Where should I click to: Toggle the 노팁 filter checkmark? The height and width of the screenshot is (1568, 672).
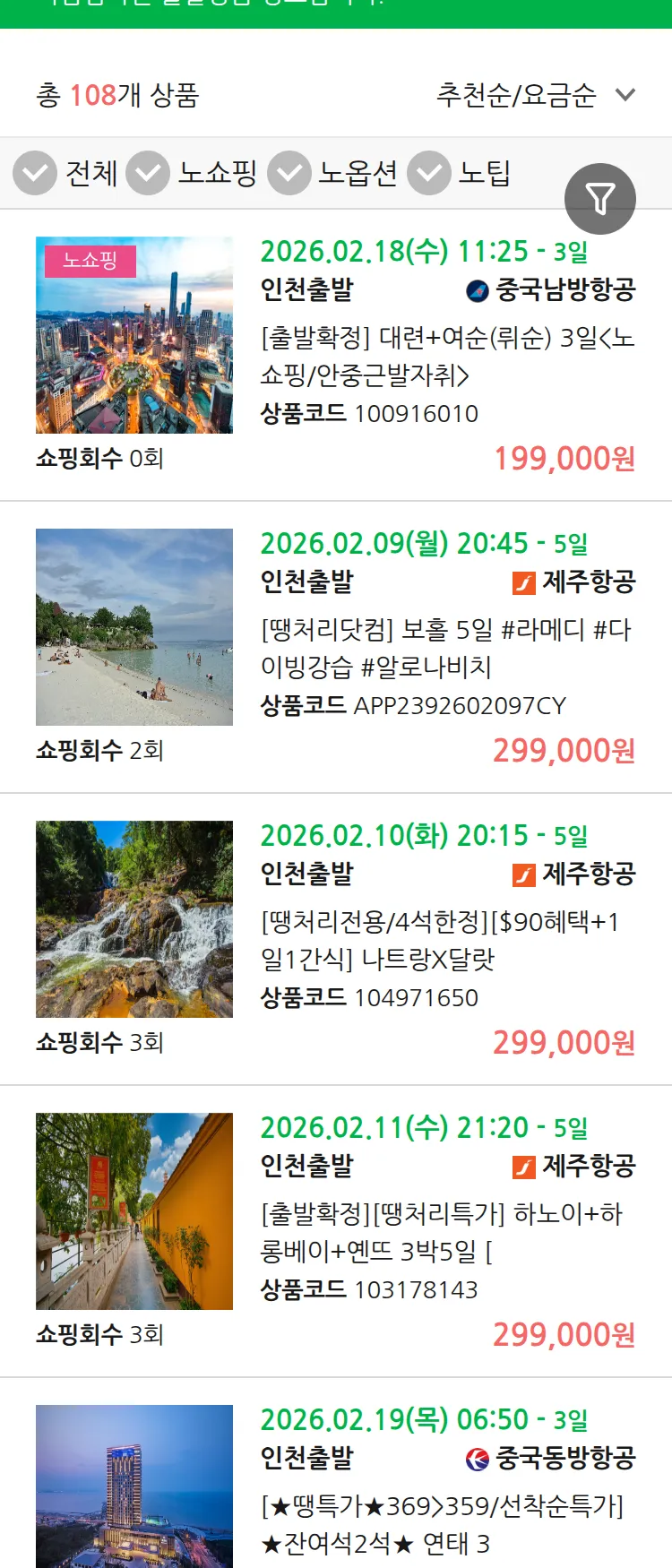coord(430,172)
